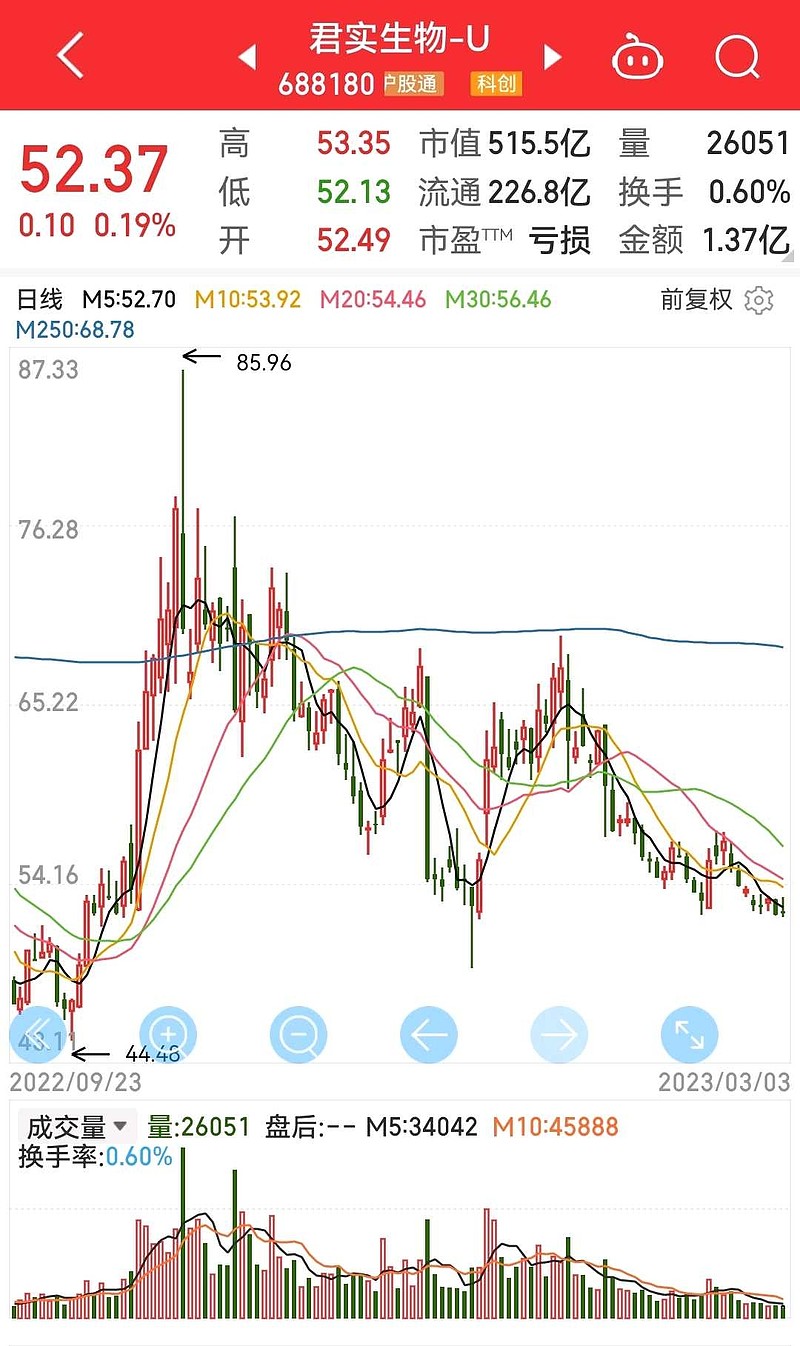Open chart settings gear
800x1346 pixels.
pyautogui.click(x=761, y=299)
